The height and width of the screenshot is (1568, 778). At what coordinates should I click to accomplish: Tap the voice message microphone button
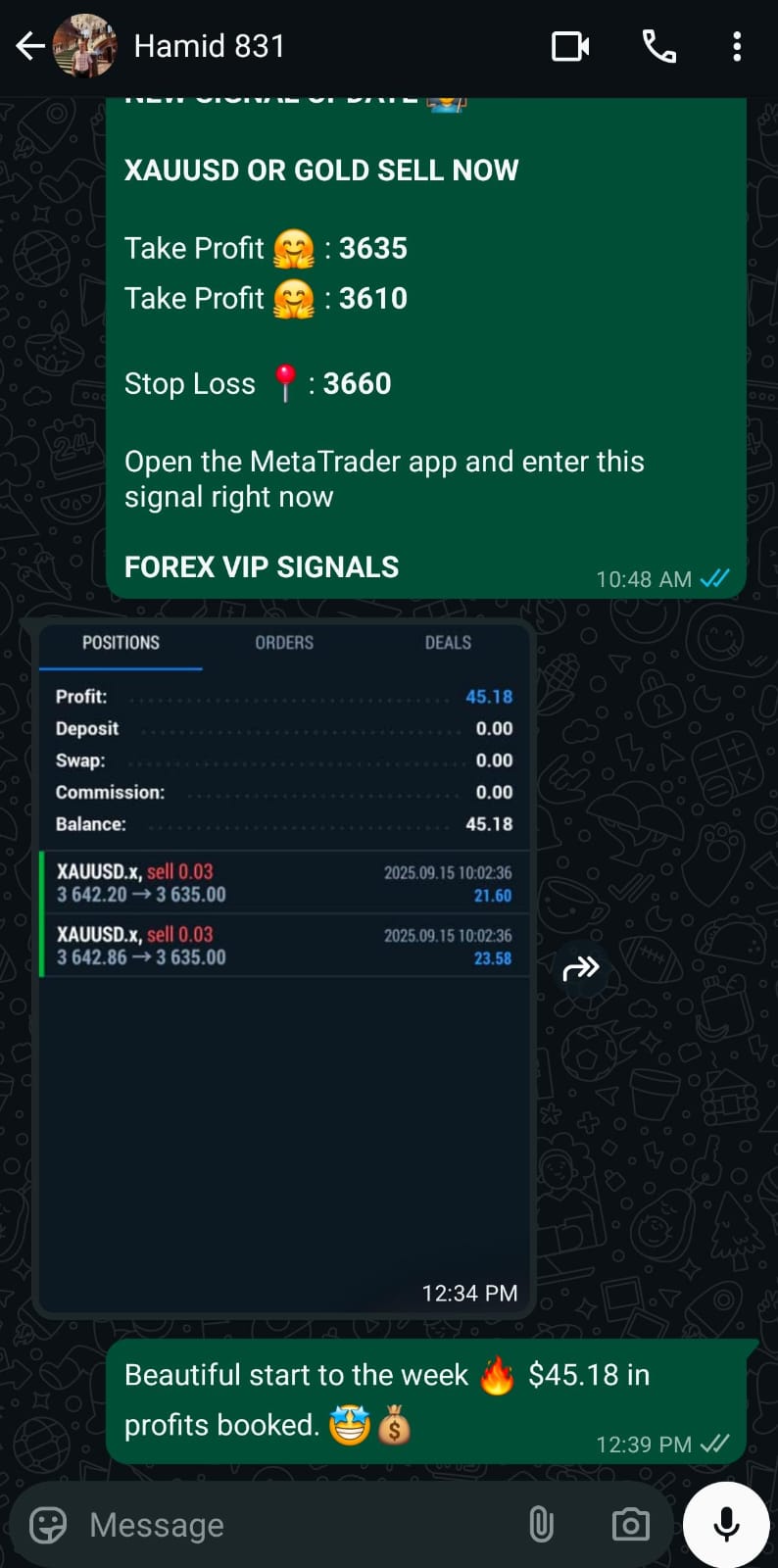tap(726, 1525)
